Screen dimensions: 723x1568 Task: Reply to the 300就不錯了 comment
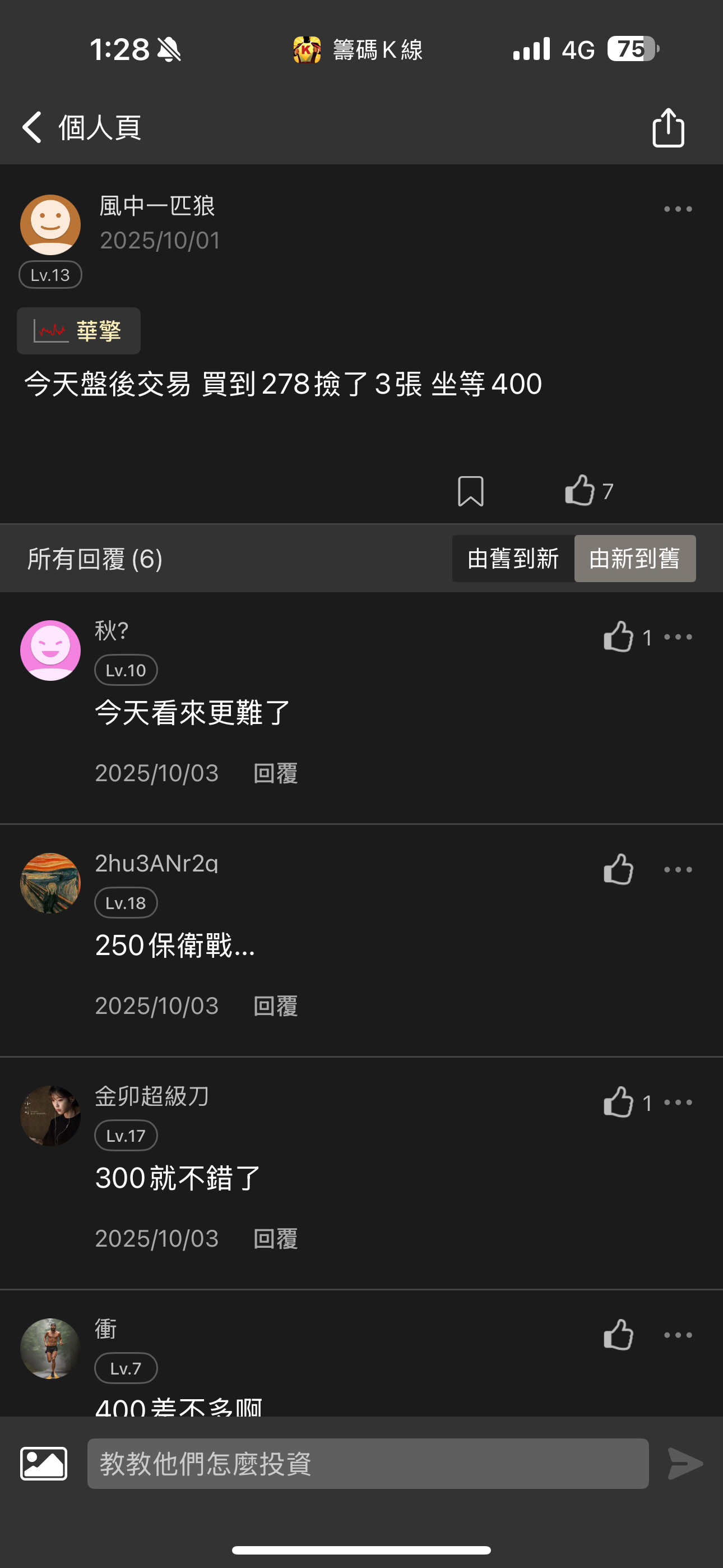click(275, 1239)
